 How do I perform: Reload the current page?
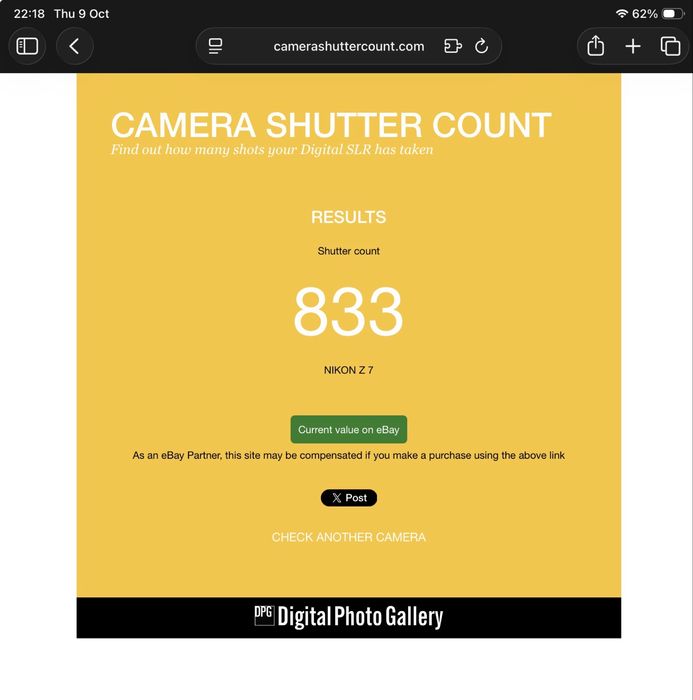(481, 46)
